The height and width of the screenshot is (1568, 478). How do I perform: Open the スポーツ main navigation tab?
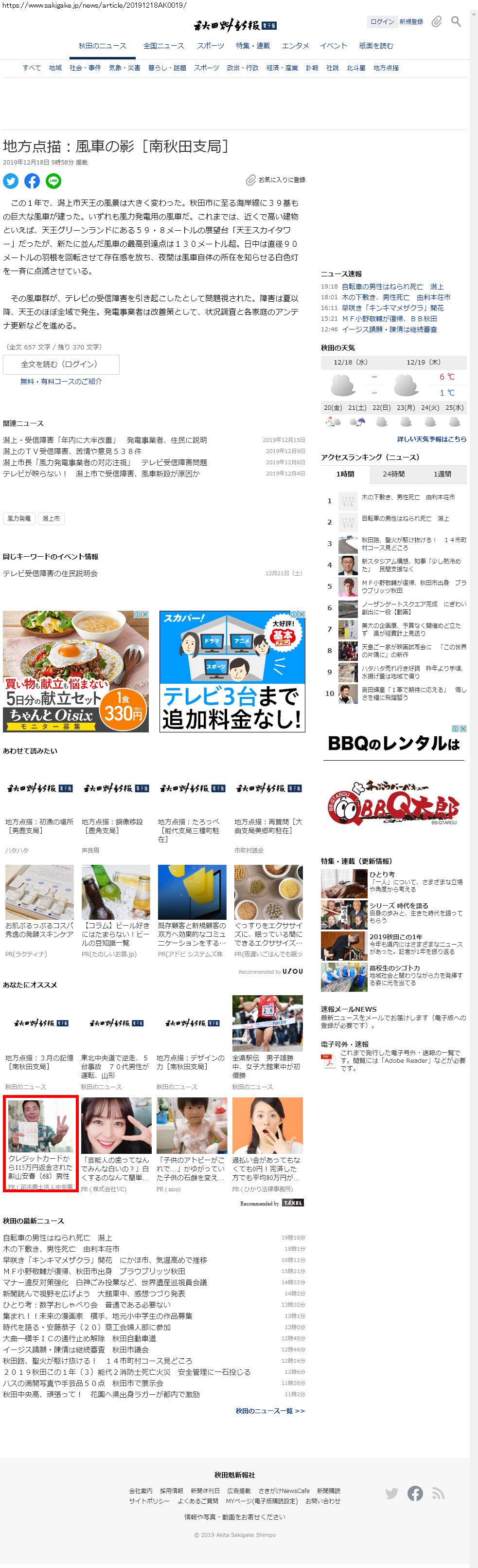[x=210, y=46]
